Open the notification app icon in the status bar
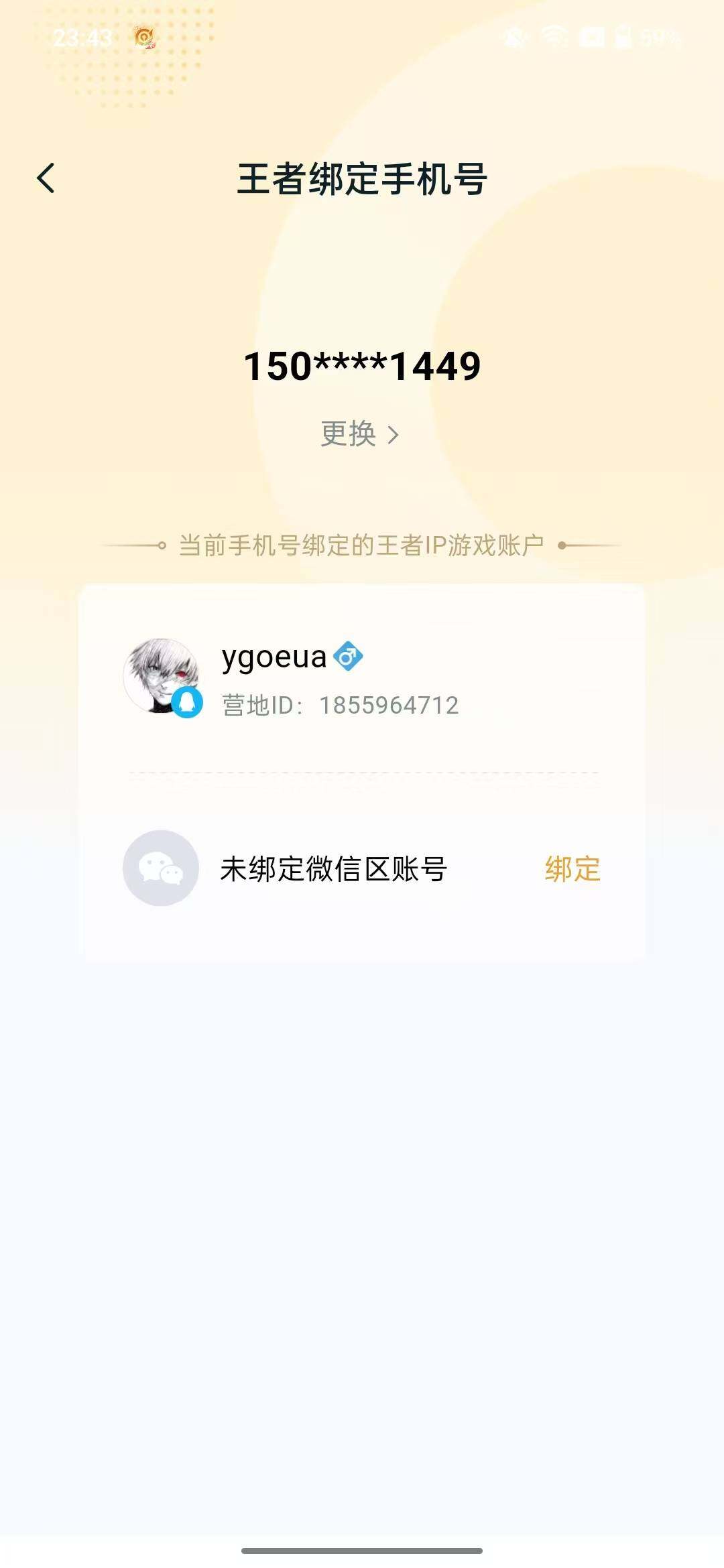Image resolution: width=724 pixels, height=1568 pixels. (x=144, y=38)
